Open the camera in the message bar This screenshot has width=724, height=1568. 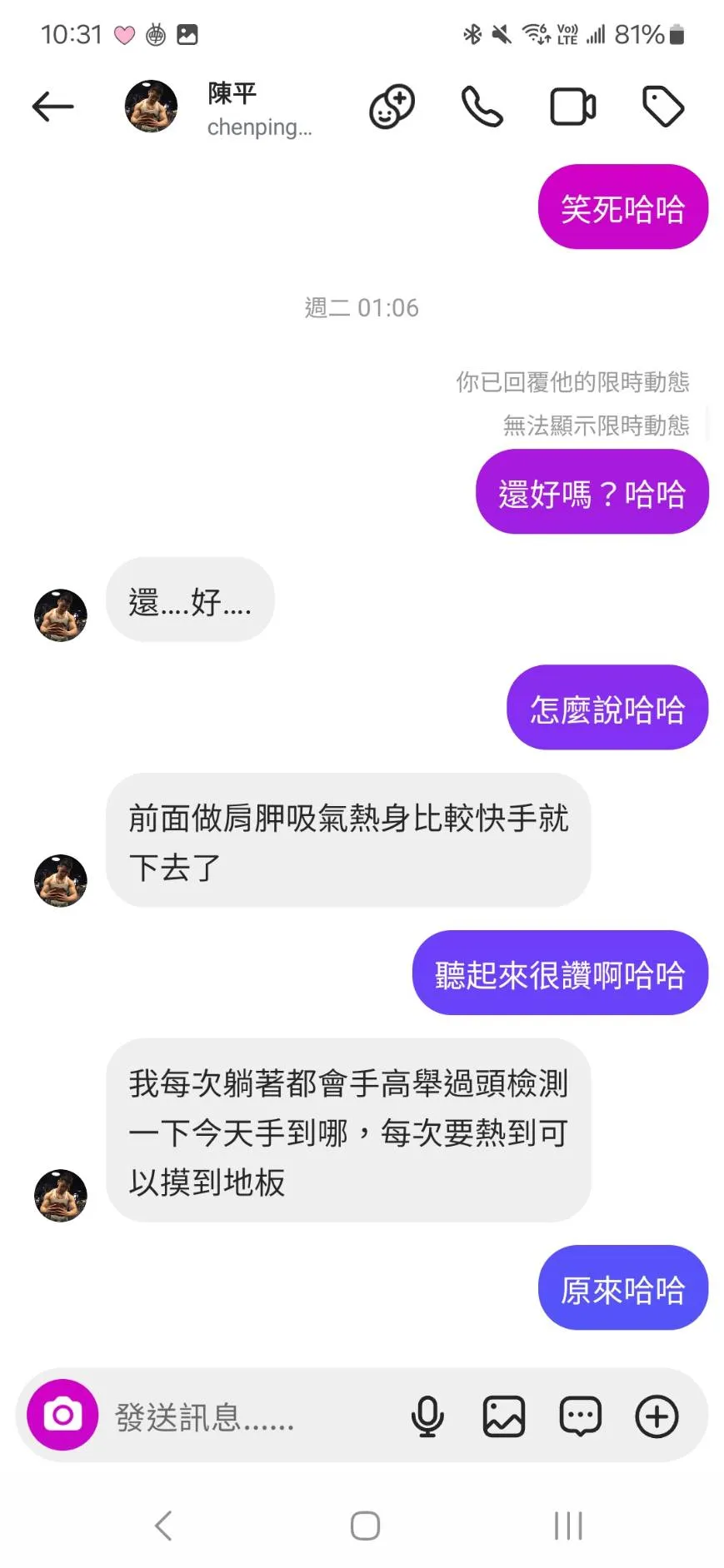62,1414
